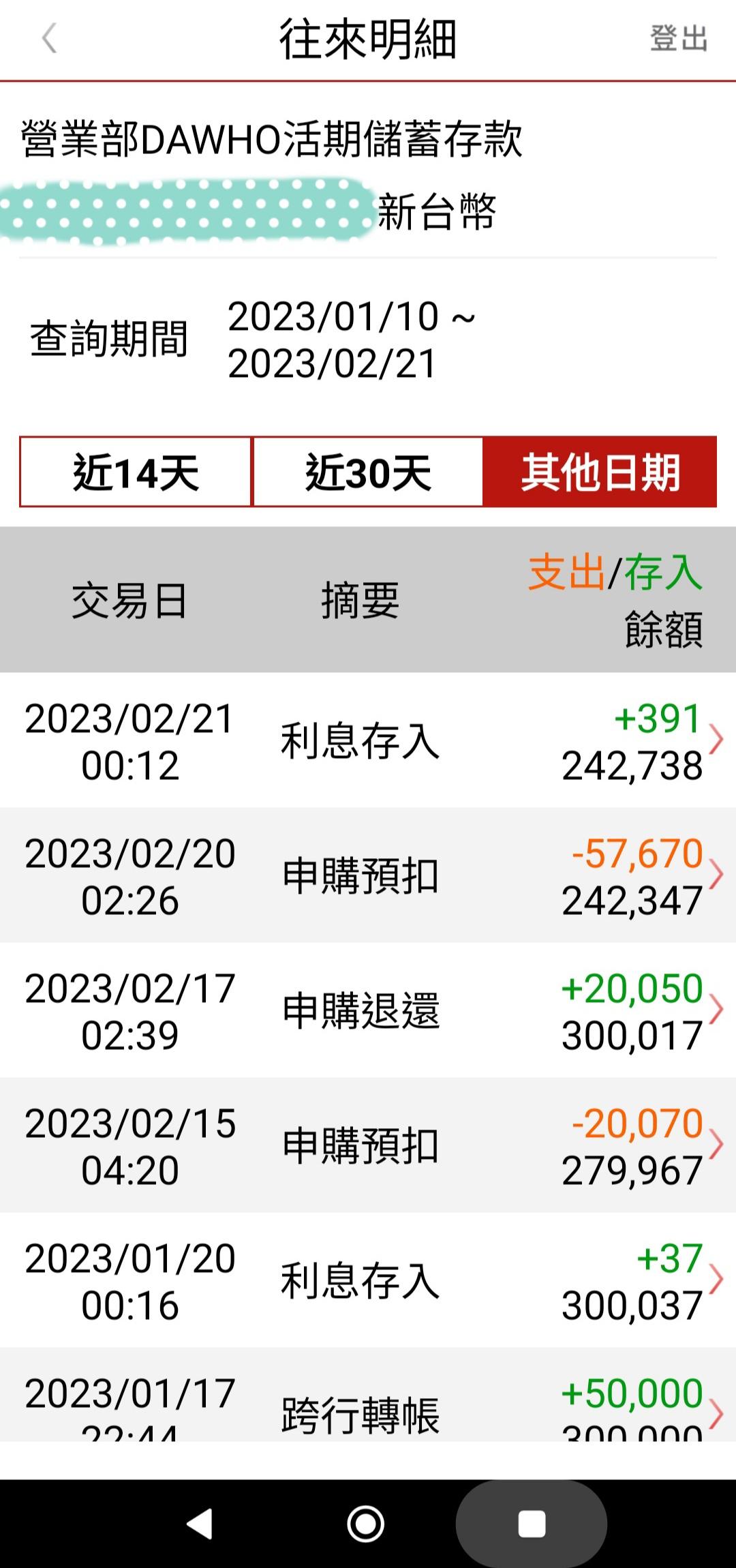This screenshot has width=736, height=1568.
Task: Go back using the top-left arrow
Action: (x=49, y=38)
